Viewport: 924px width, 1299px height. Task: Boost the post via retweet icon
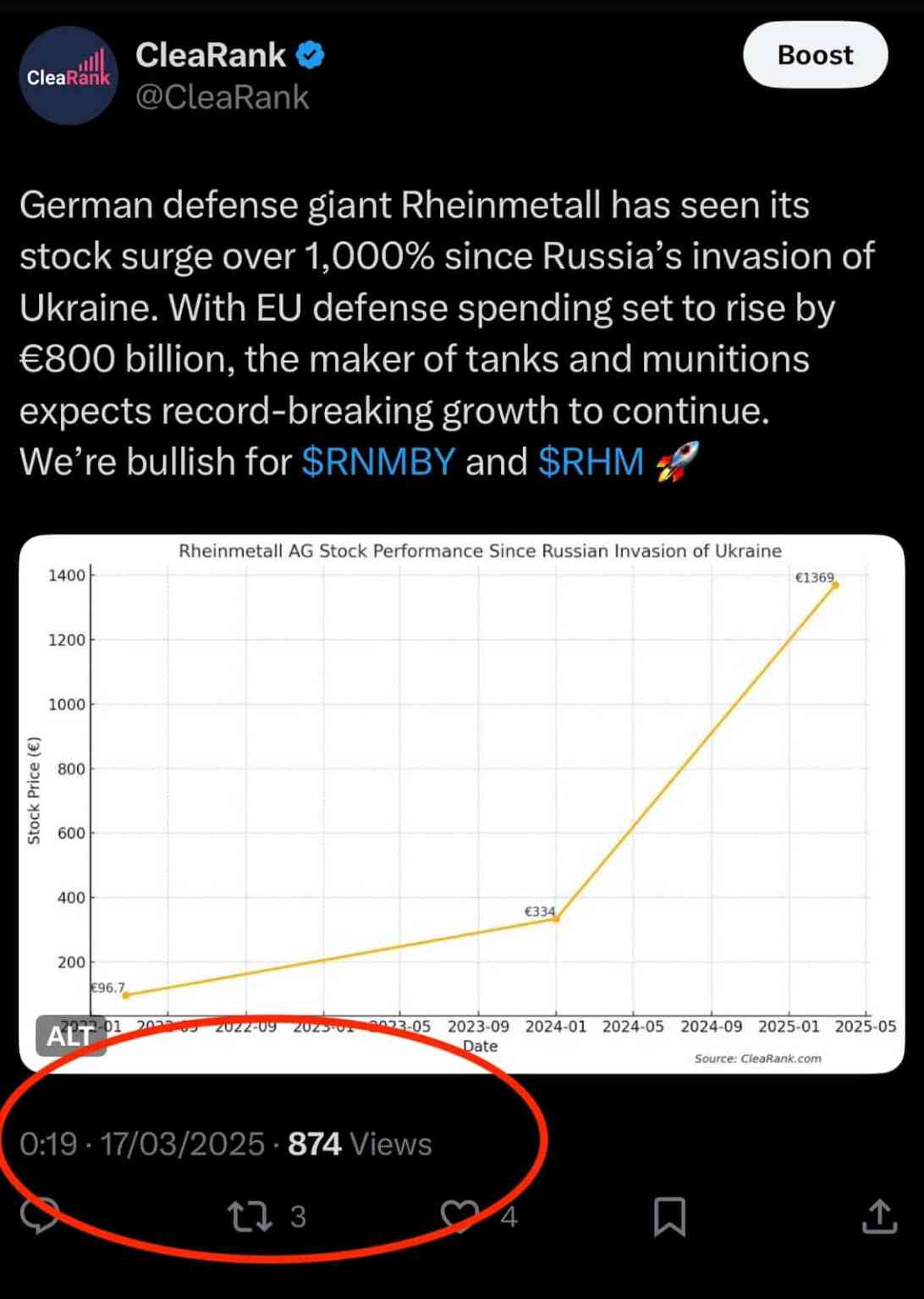250,1217
